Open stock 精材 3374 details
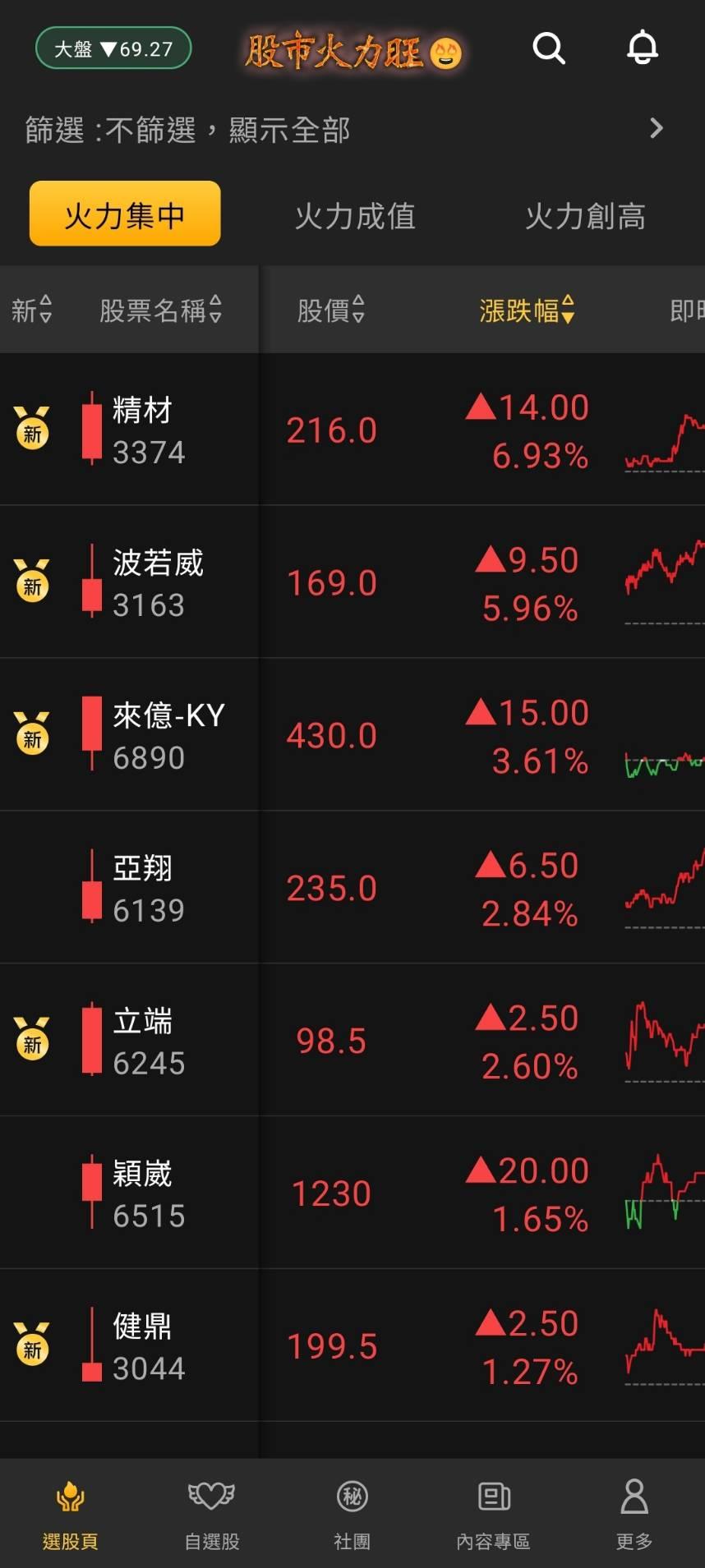This screenshot has height=1568, width=705. (x=148, y=430)
